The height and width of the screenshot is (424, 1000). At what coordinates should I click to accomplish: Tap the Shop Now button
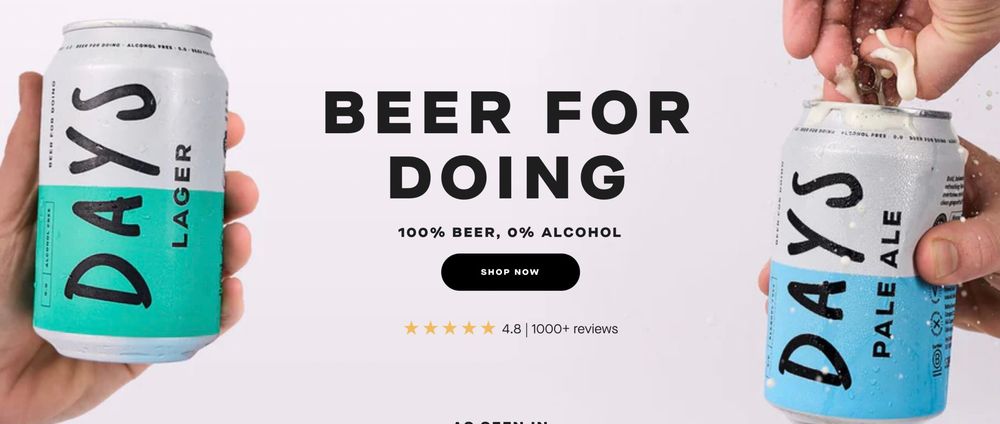510,272
